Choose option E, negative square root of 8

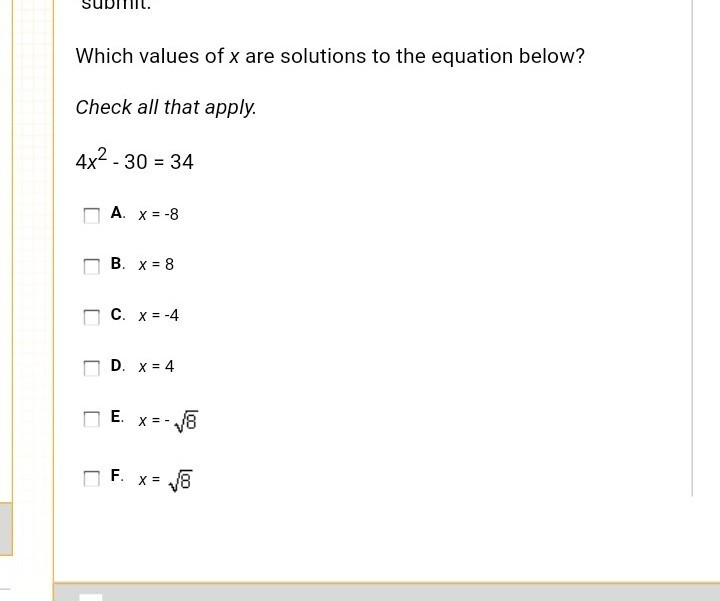92,419
